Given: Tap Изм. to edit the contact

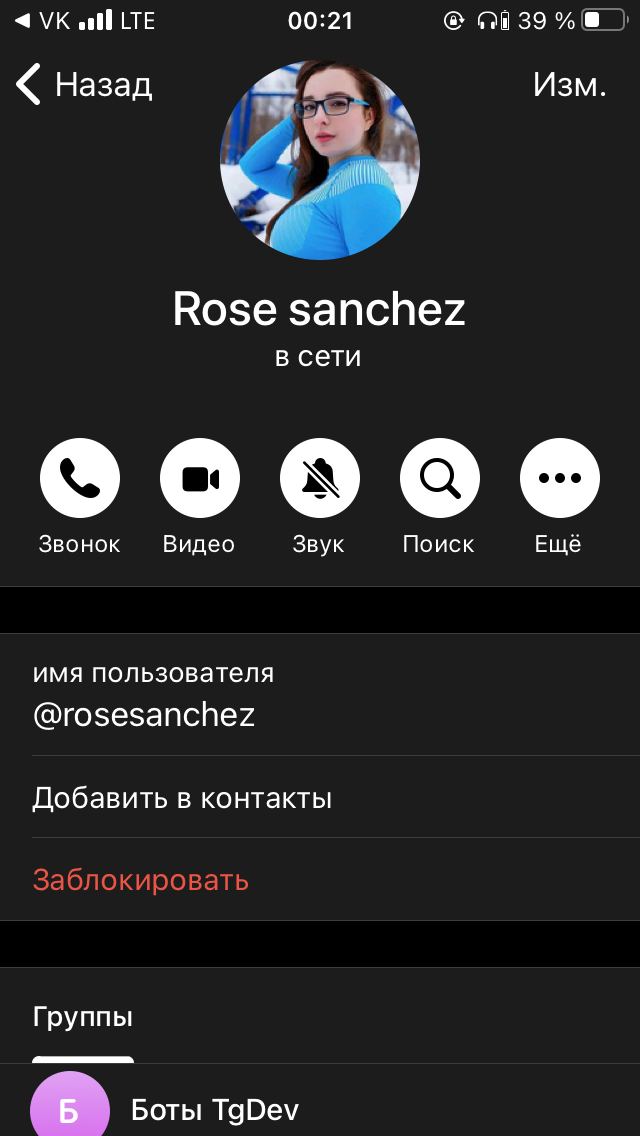Looking at the screenshot, I should coord(569,85).
